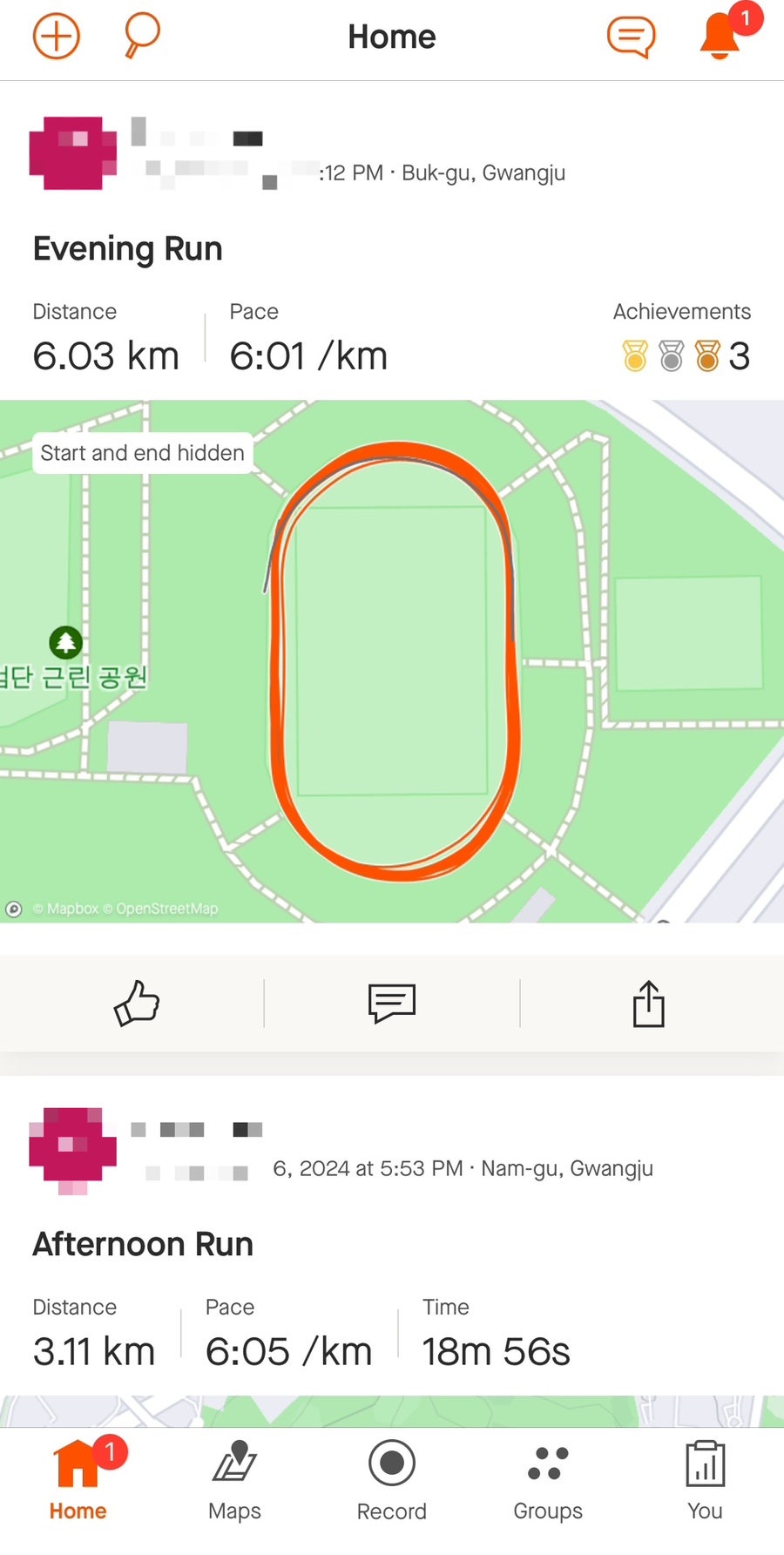The height and width of the screenshot is (1555, 784).
Task: View the Evening Run poster's profile avatar
Action: point(73,153)
